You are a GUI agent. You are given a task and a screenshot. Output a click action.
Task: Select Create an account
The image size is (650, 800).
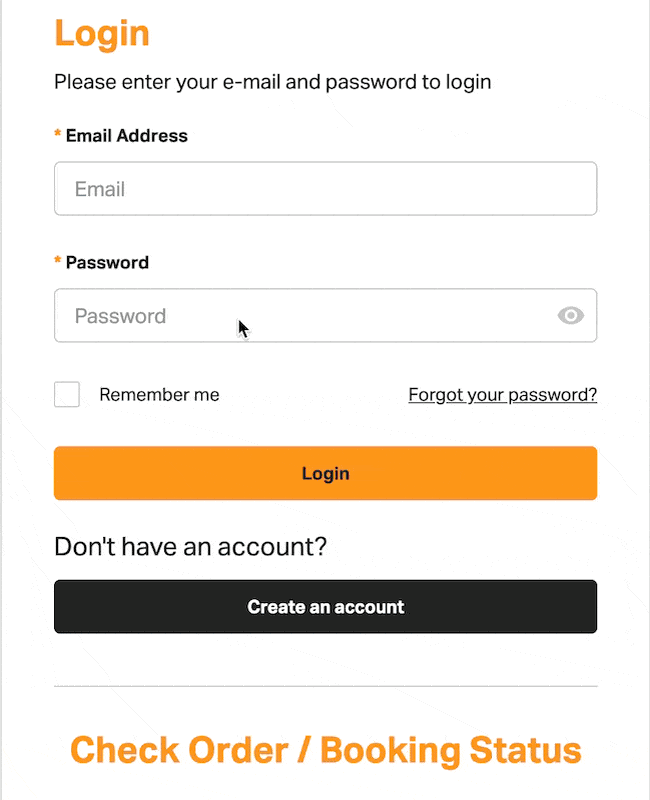pyautogui.click(x=325, y=607)
